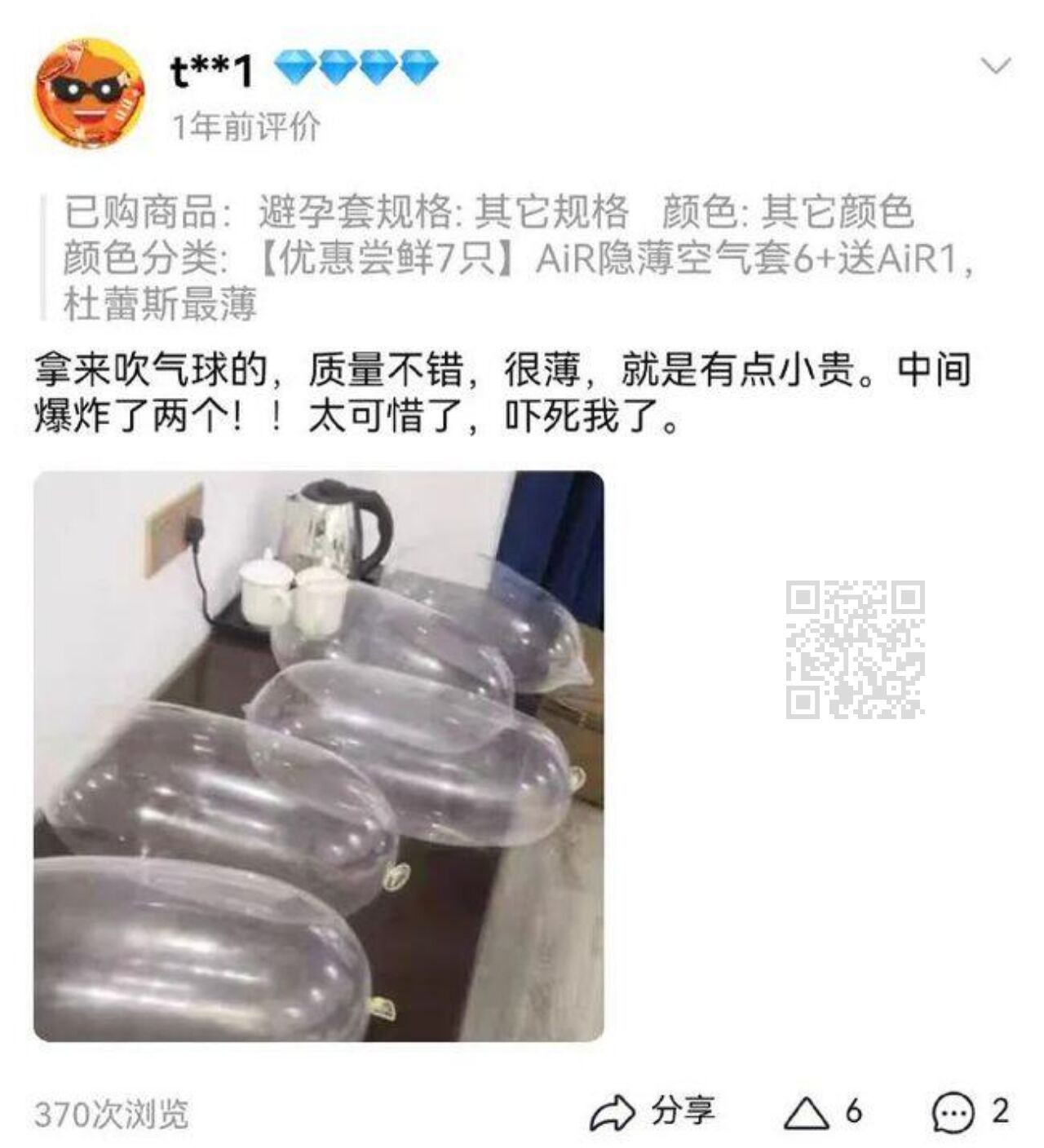Share this review via 分享
This screenshot has width=1044, height=1148.
click(652, 1111)
